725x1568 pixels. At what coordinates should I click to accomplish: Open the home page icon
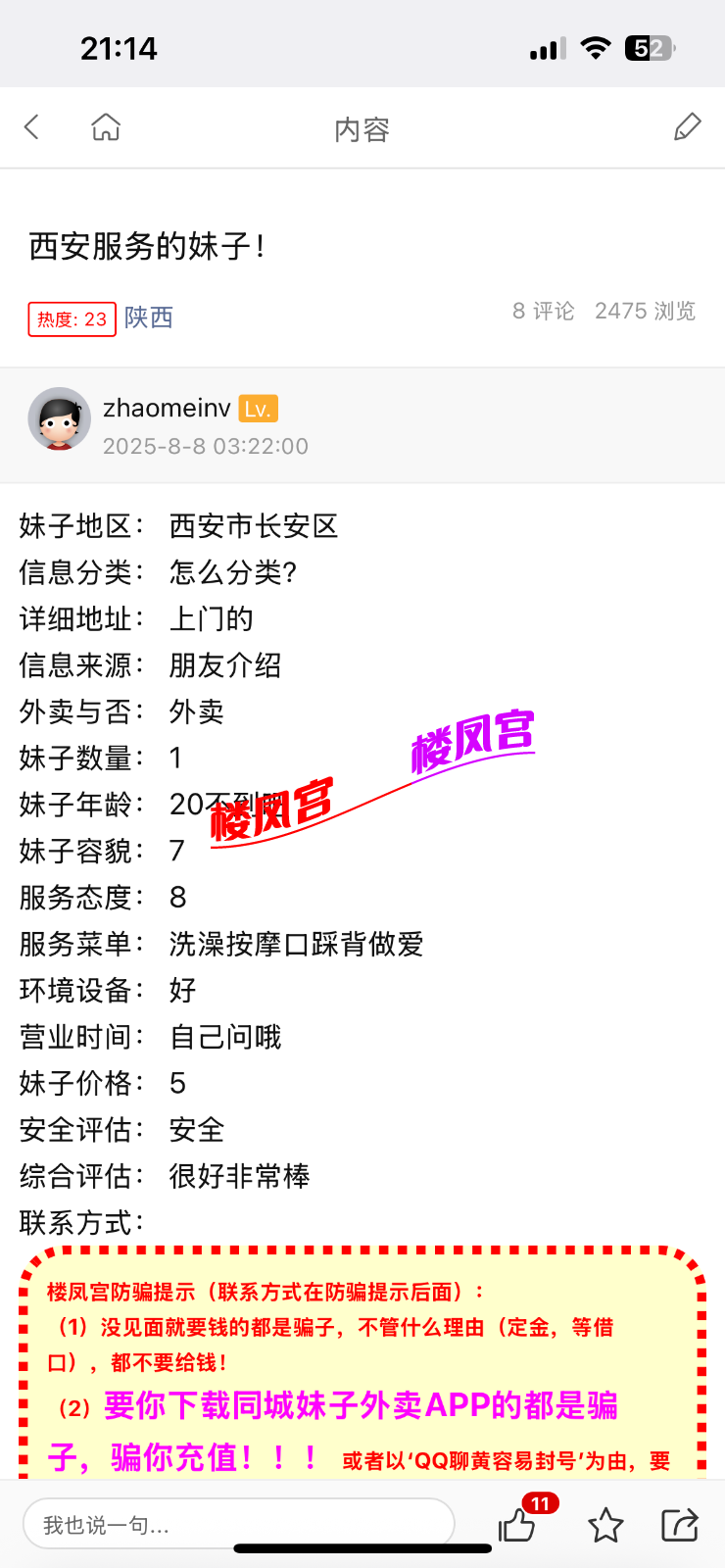[106, 126]
